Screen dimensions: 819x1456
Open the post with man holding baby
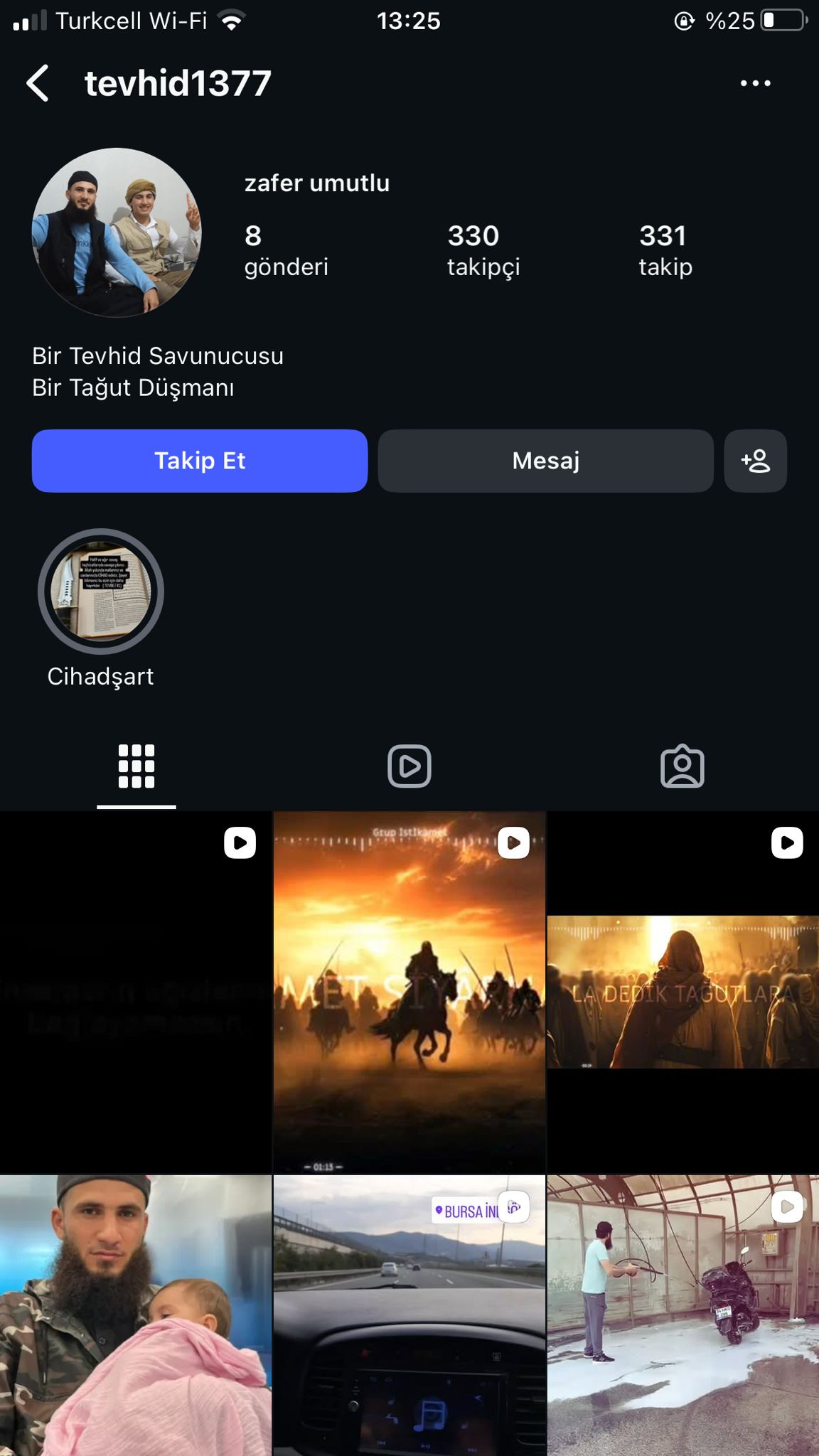tap(135, 1315)
